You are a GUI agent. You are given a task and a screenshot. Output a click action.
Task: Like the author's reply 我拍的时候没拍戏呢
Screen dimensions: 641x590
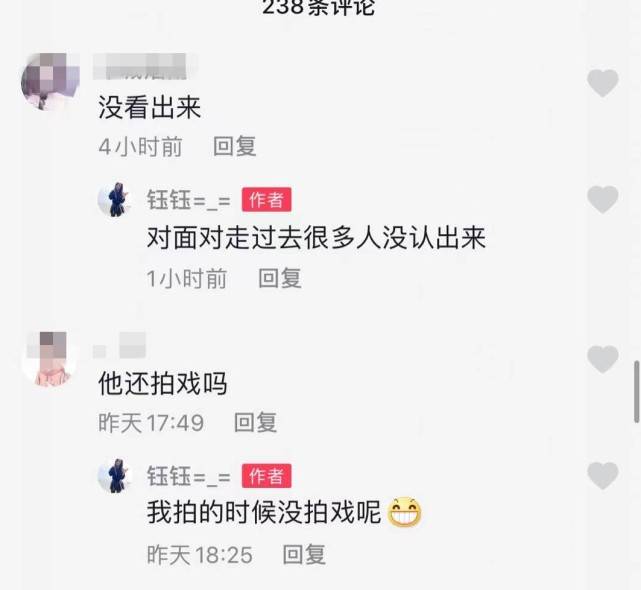pyautogui.click(x=602, y=476)
